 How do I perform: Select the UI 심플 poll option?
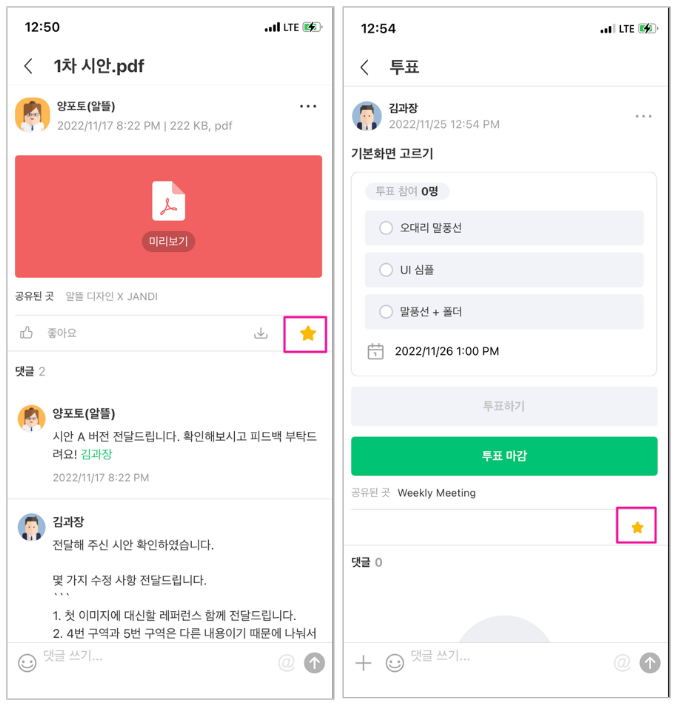(386, 270)
